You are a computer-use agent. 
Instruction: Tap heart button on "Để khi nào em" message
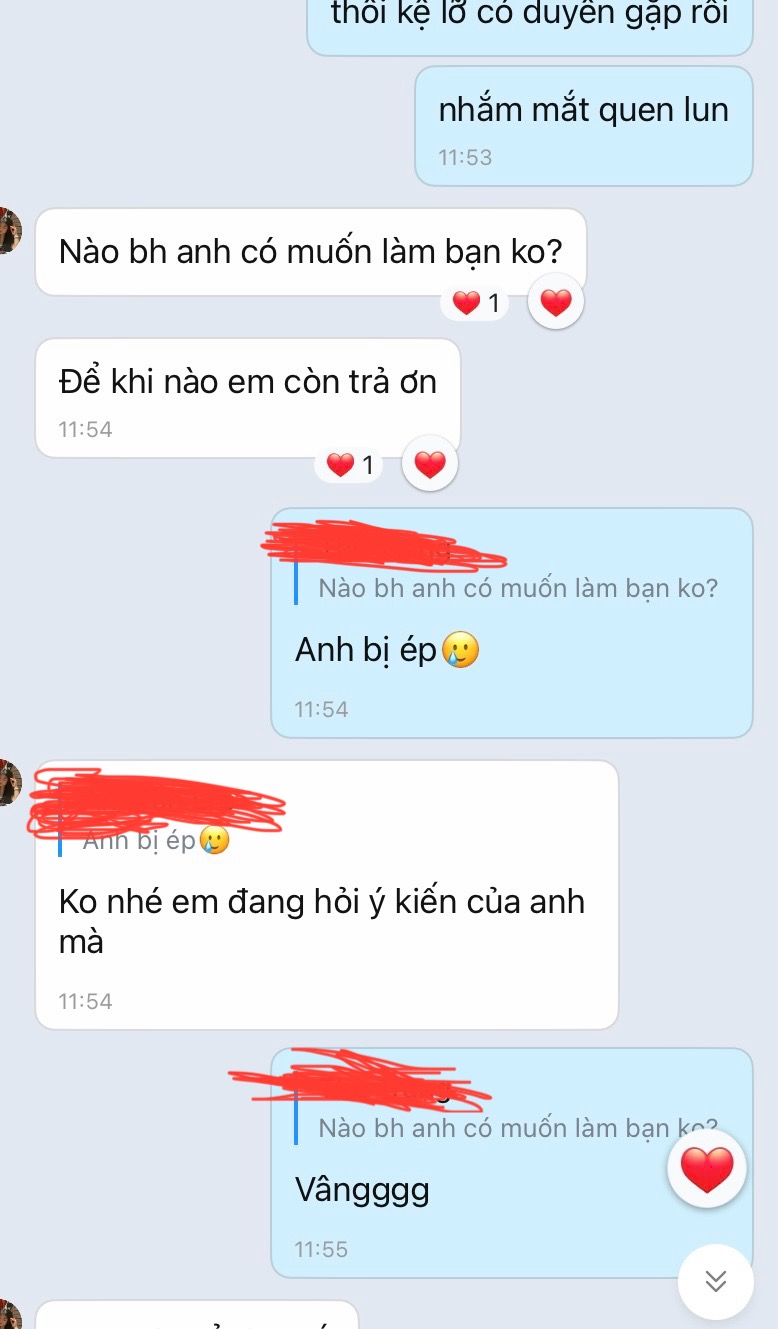[429, 465]
